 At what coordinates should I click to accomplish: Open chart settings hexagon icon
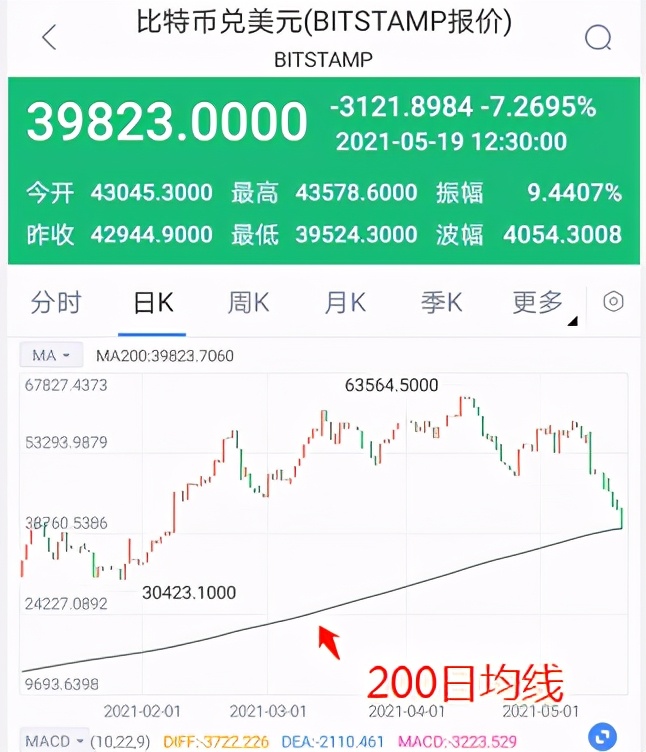click(x=614, y=302)
